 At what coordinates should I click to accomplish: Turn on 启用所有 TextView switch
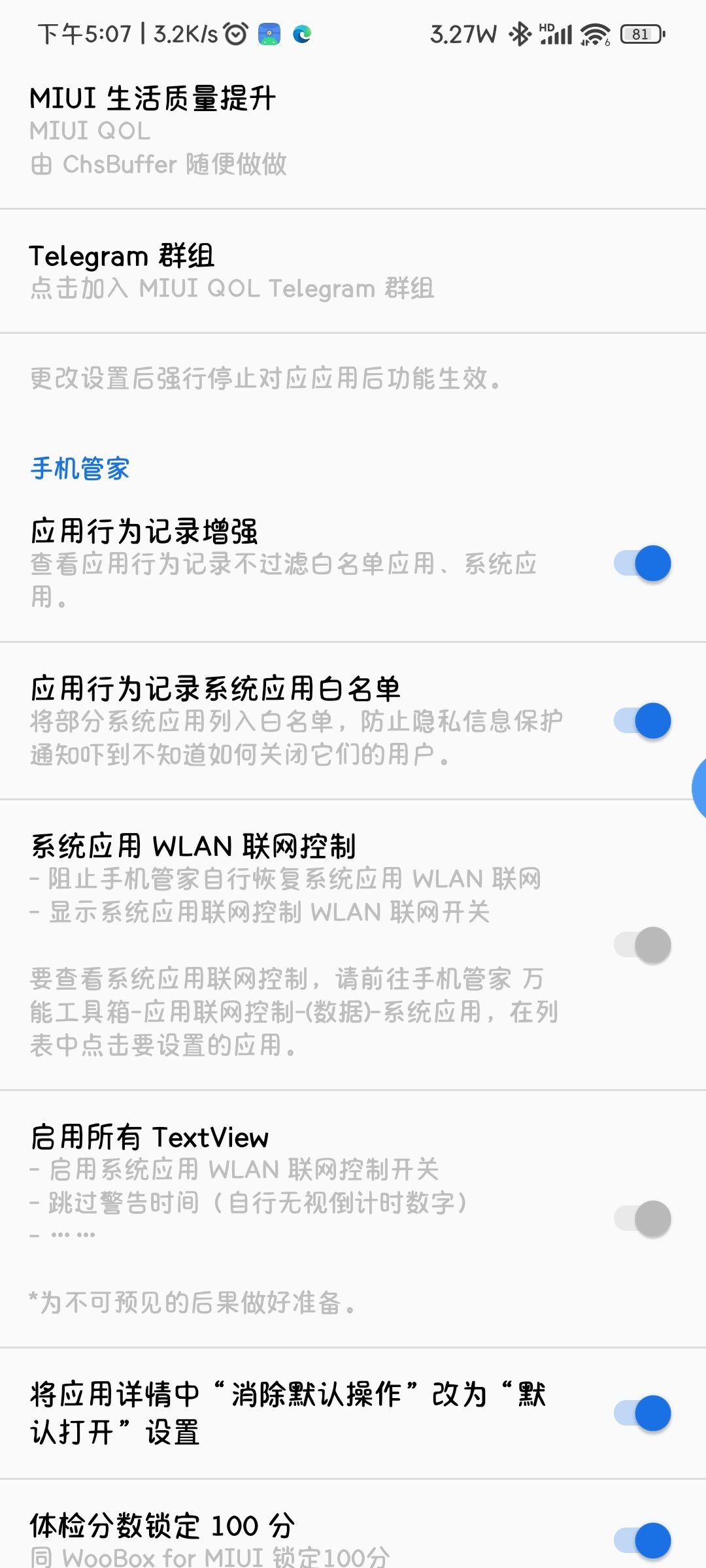[643, 1218]
